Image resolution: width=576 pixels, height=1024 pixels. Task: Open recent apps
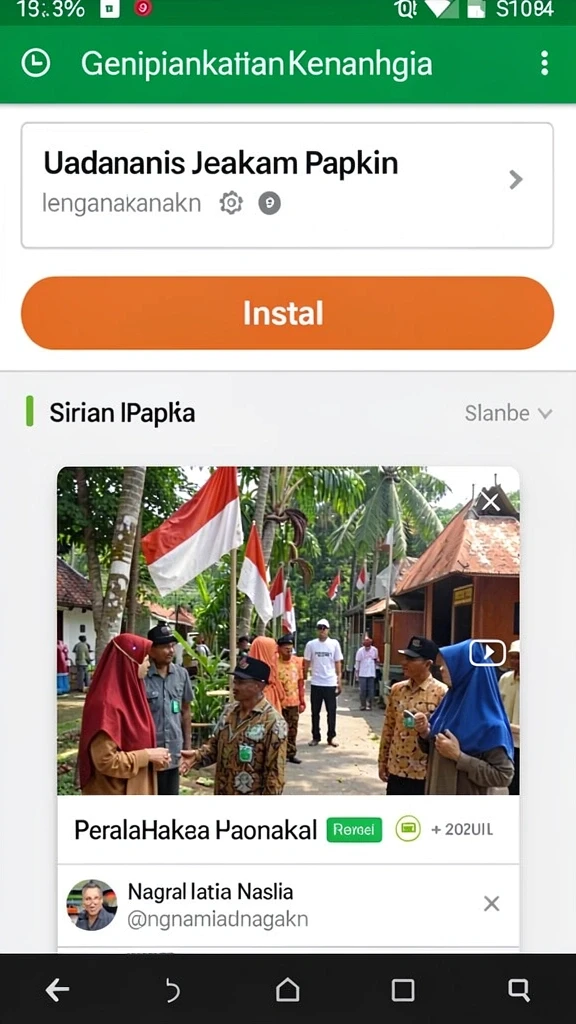pos(402,990)
